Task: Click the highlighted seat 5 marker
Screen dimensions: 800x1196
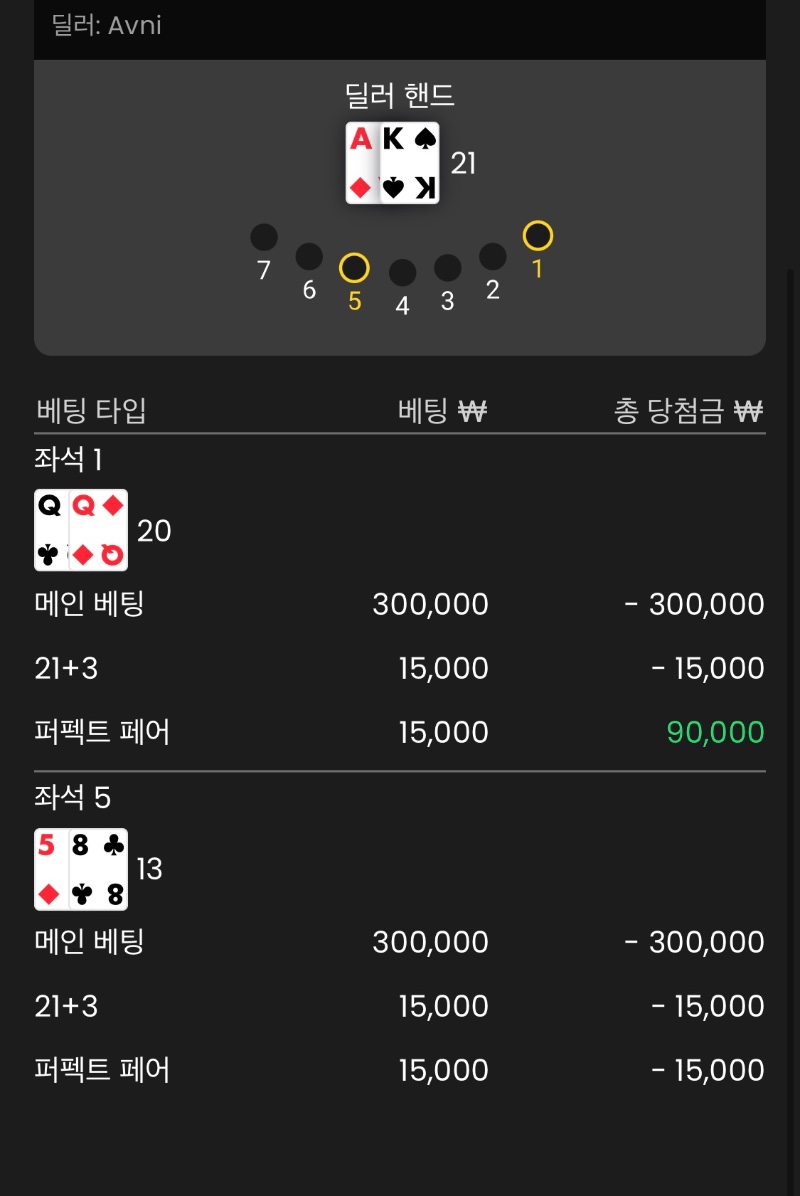Action: (354, 268)
